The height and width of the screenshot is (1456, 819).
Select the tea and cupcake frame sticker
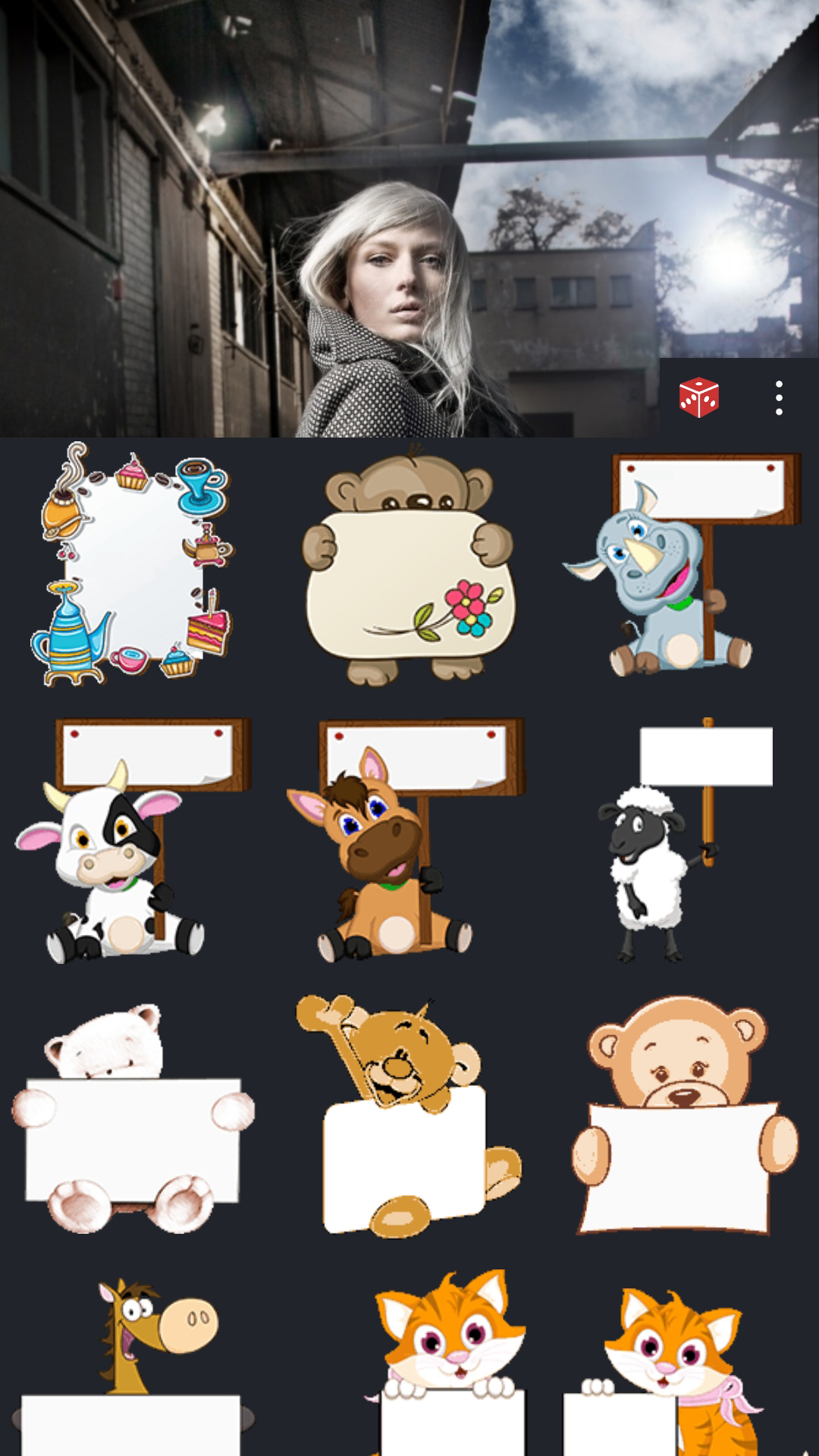click(x=133, y=565)
